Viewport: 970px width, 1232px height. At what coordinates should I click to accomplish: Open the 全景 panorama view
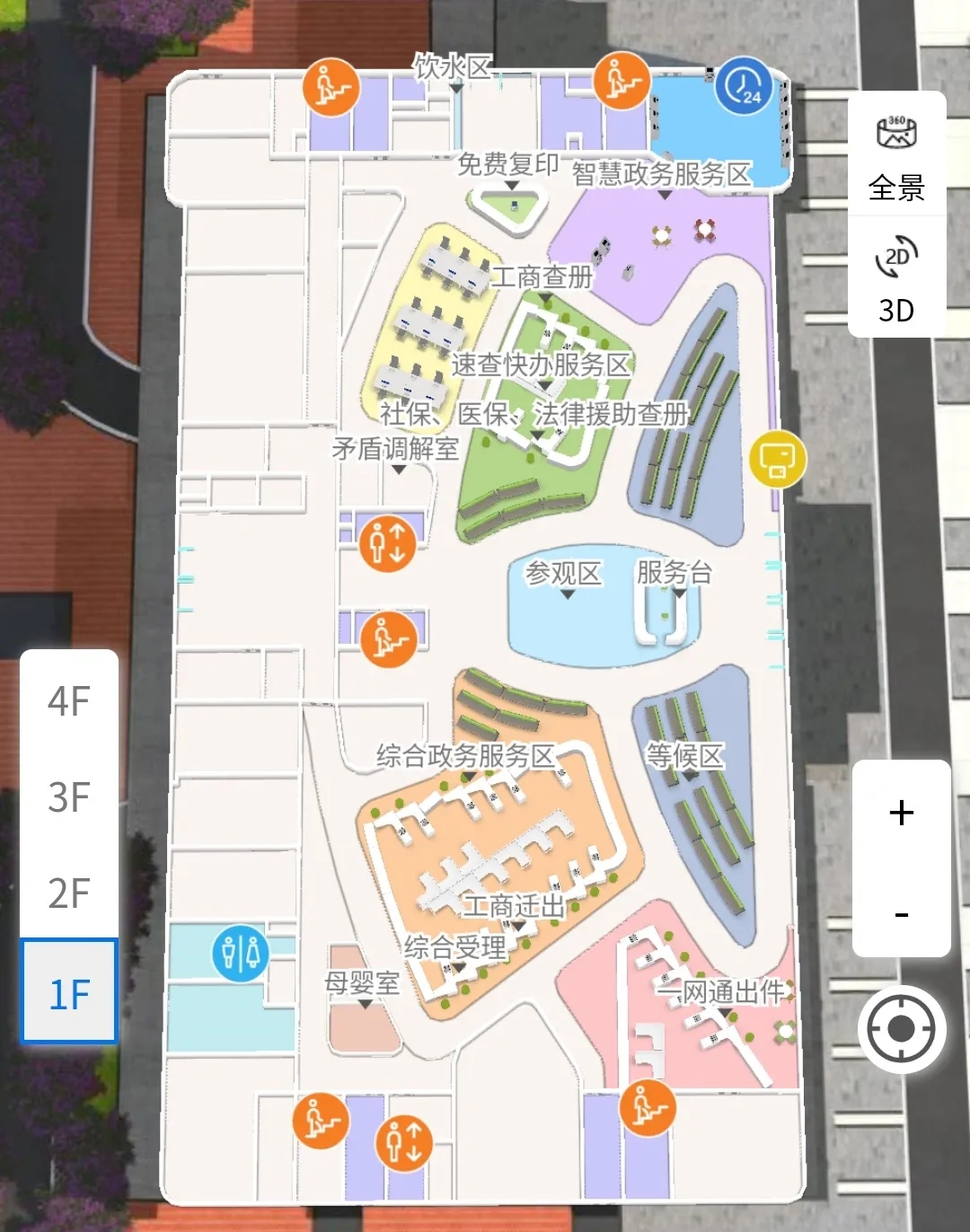[x=896, y=156]
